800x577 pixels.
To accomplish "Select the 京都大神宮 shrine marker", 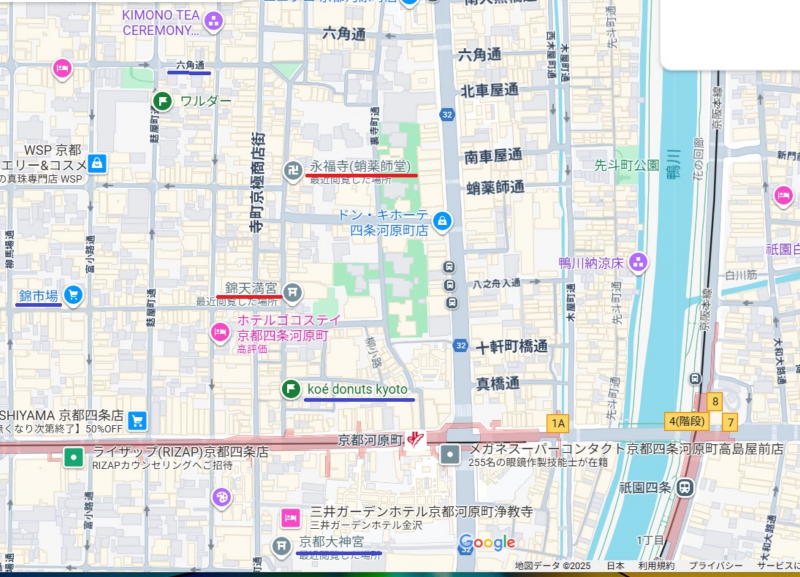I will pyautogui.click(x=282, y=544).
